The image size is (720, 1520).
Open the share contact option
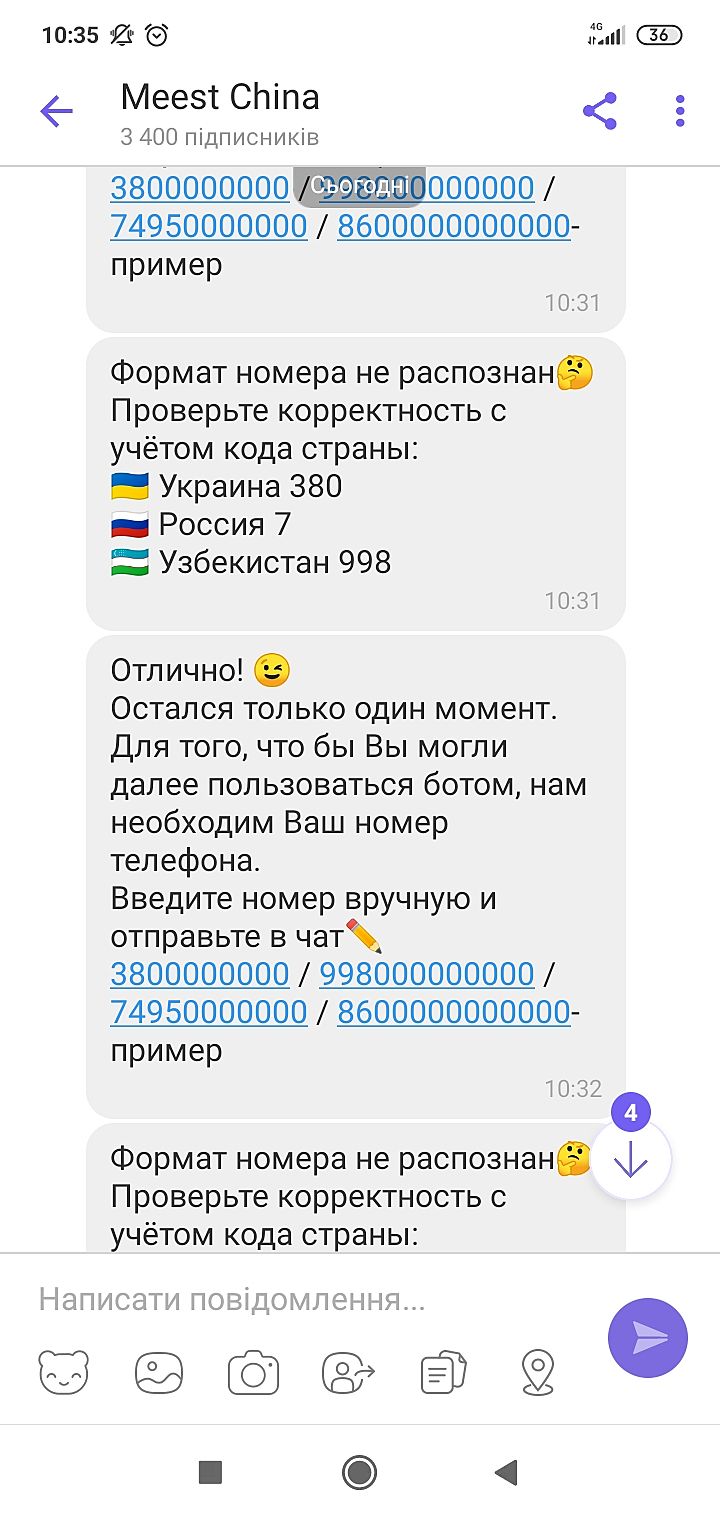[348, 1372]
